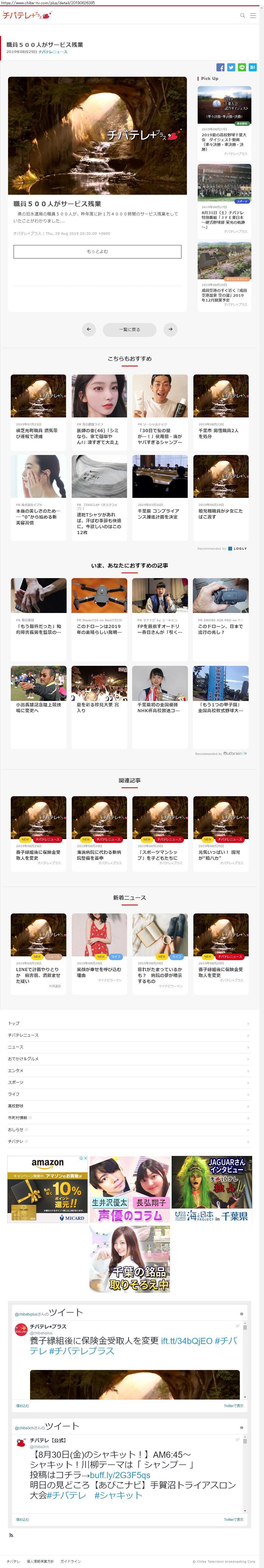The image size is (264, 1568).
Task: Open 個人情報保護方針 footer link
Action: pyautogui.click(x=40, y=1561)
